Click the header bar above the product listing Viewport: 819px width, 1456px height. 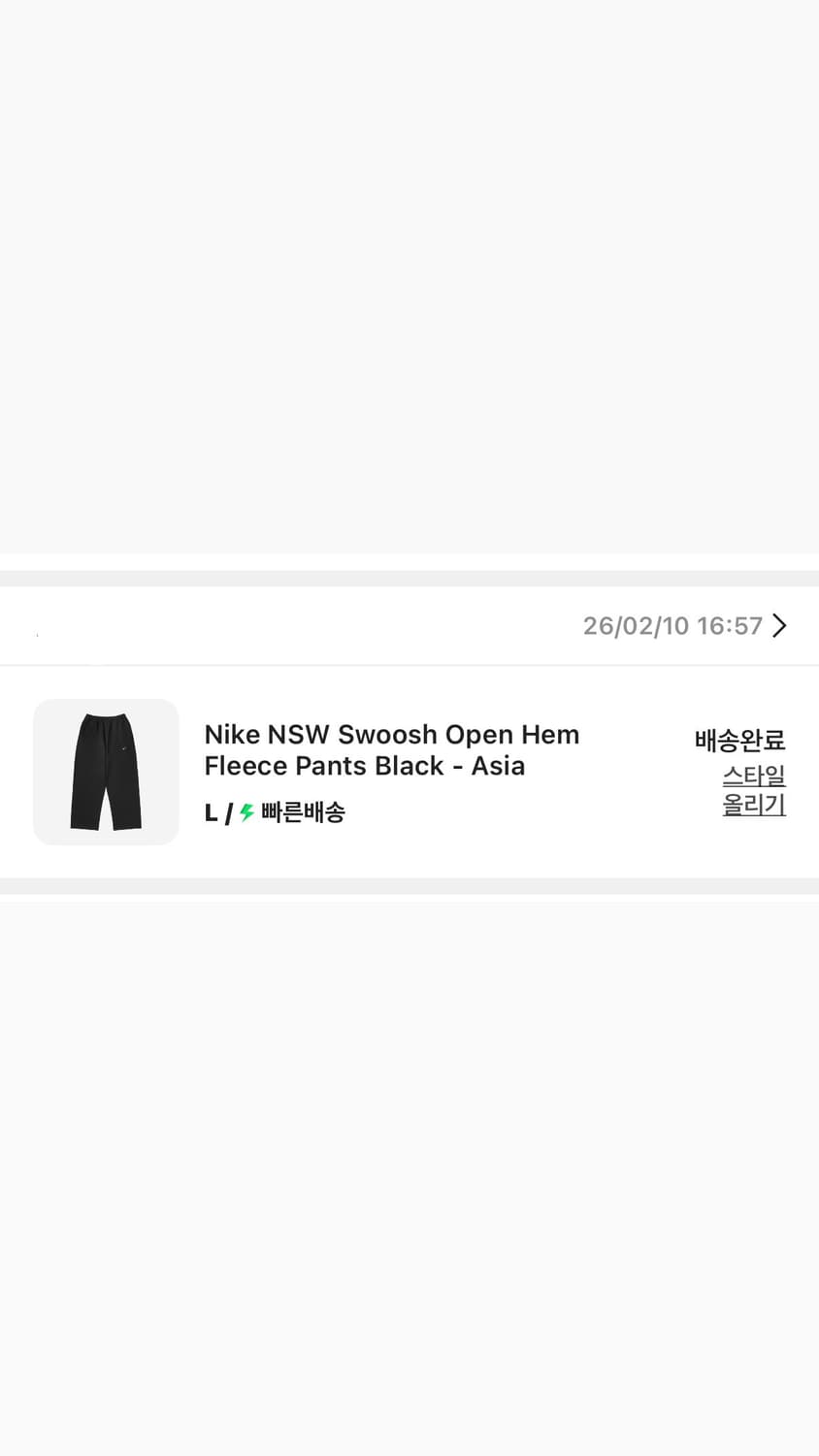(x=409, y=625)
